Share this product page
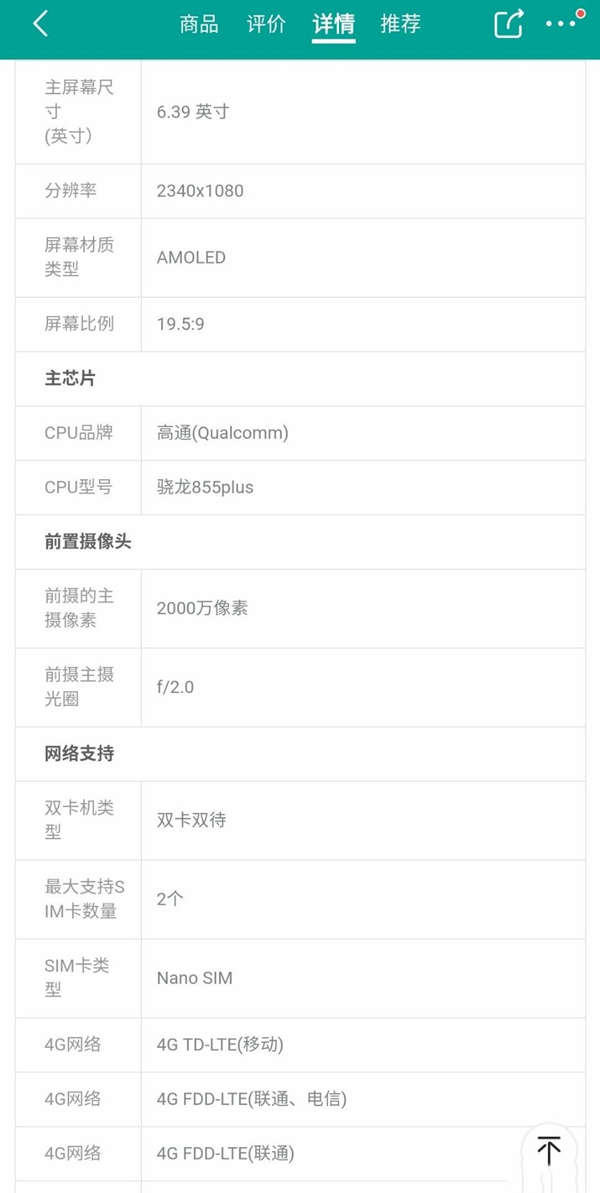This screenshot has width=600, height=1193. (509, 24)
